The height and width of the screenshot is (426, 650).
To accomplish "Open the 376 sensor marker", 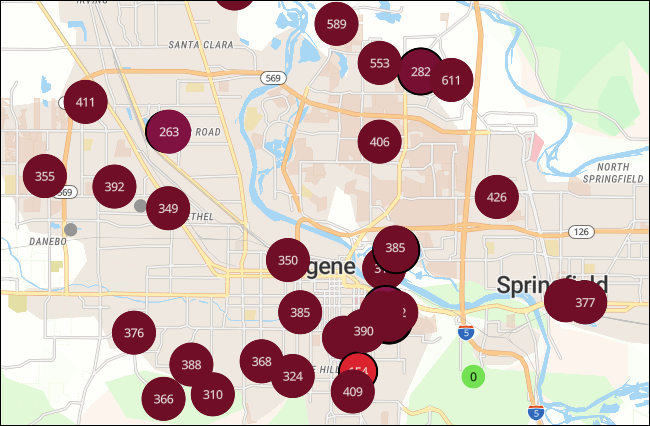I will (134, 333).
